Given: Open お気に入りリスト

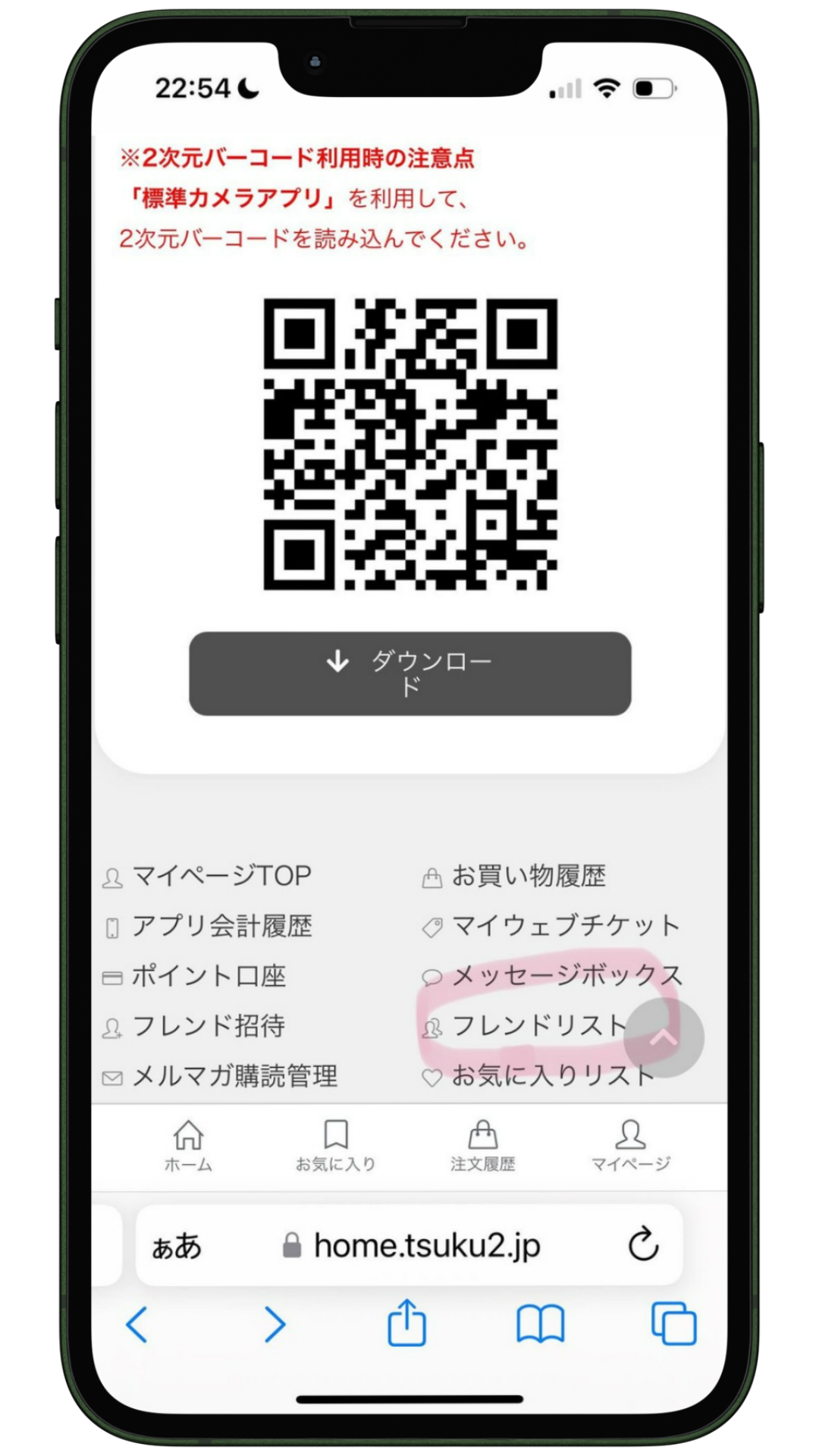Looking at the screenshot, I should click(x=542, y=1076).
